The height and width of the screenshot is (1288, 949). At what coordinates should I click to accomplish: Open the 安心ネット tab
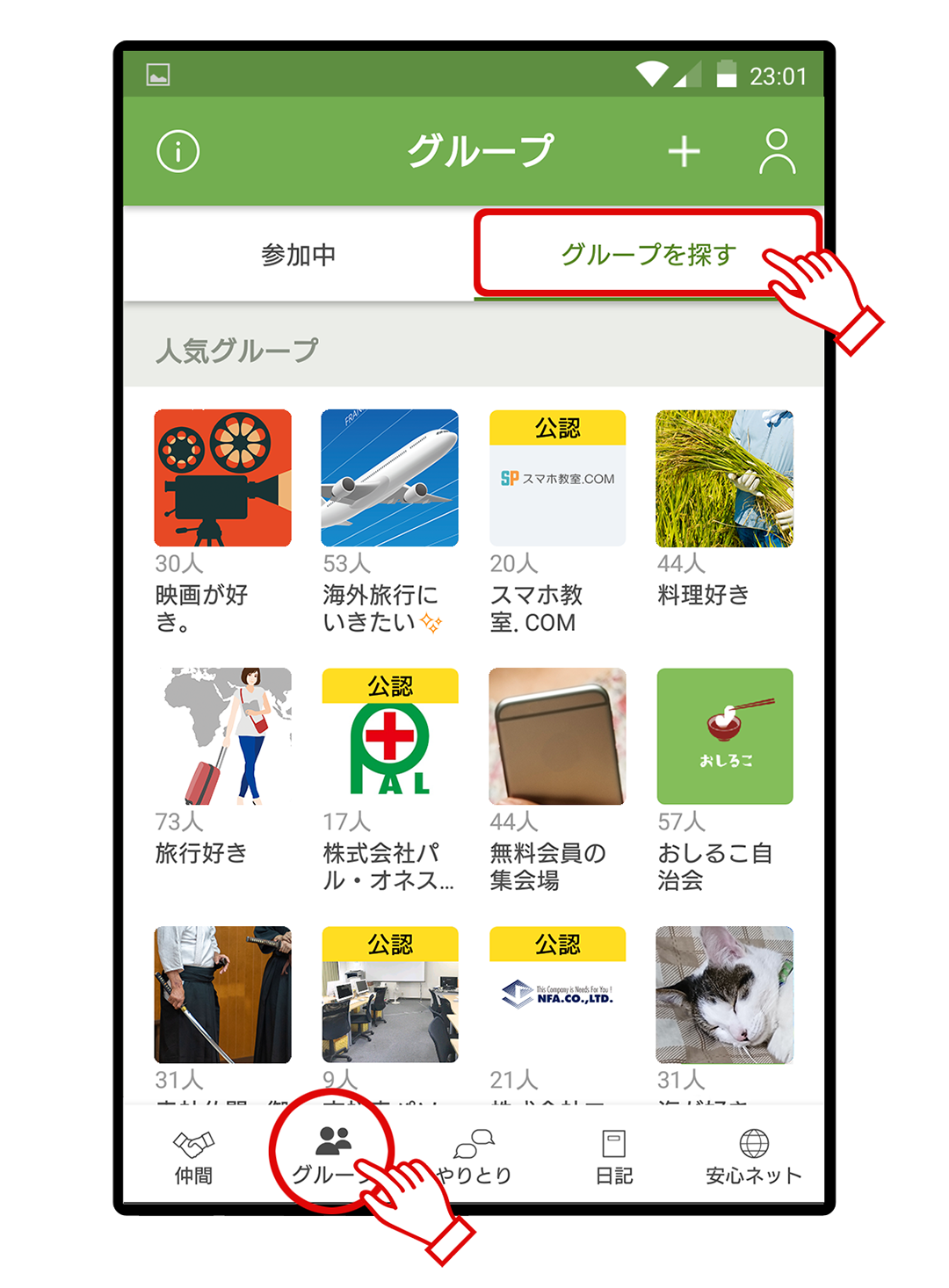click(x=753, y=1156)
